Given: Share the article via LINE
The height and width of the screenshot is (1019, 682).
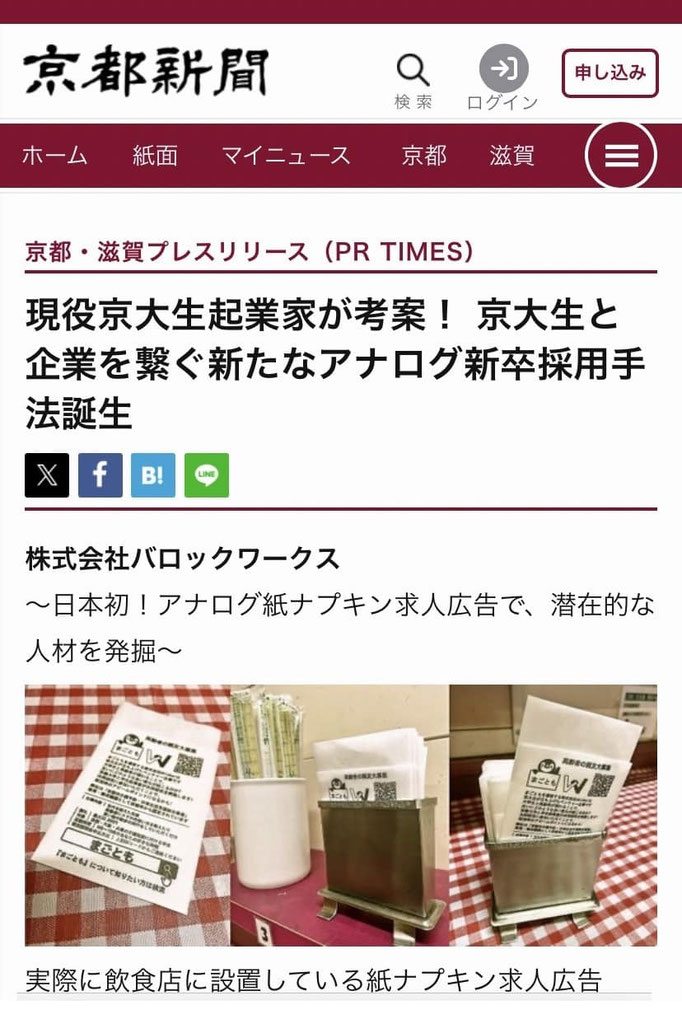Looking at the screenshot, I should (206, 475).
